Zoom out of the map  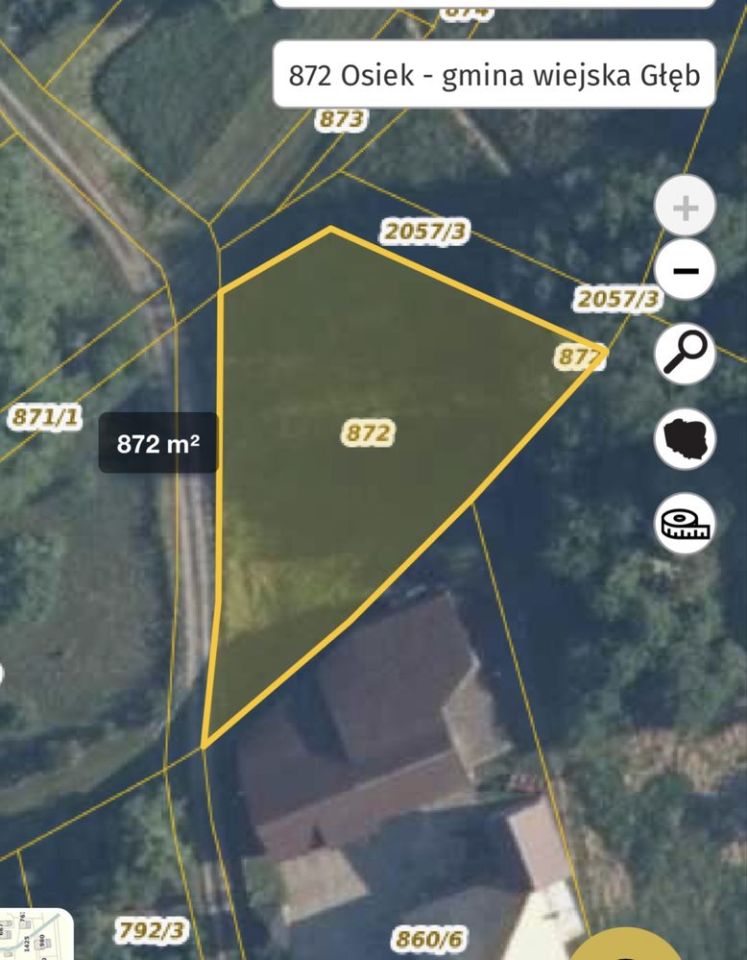point(685,270)
